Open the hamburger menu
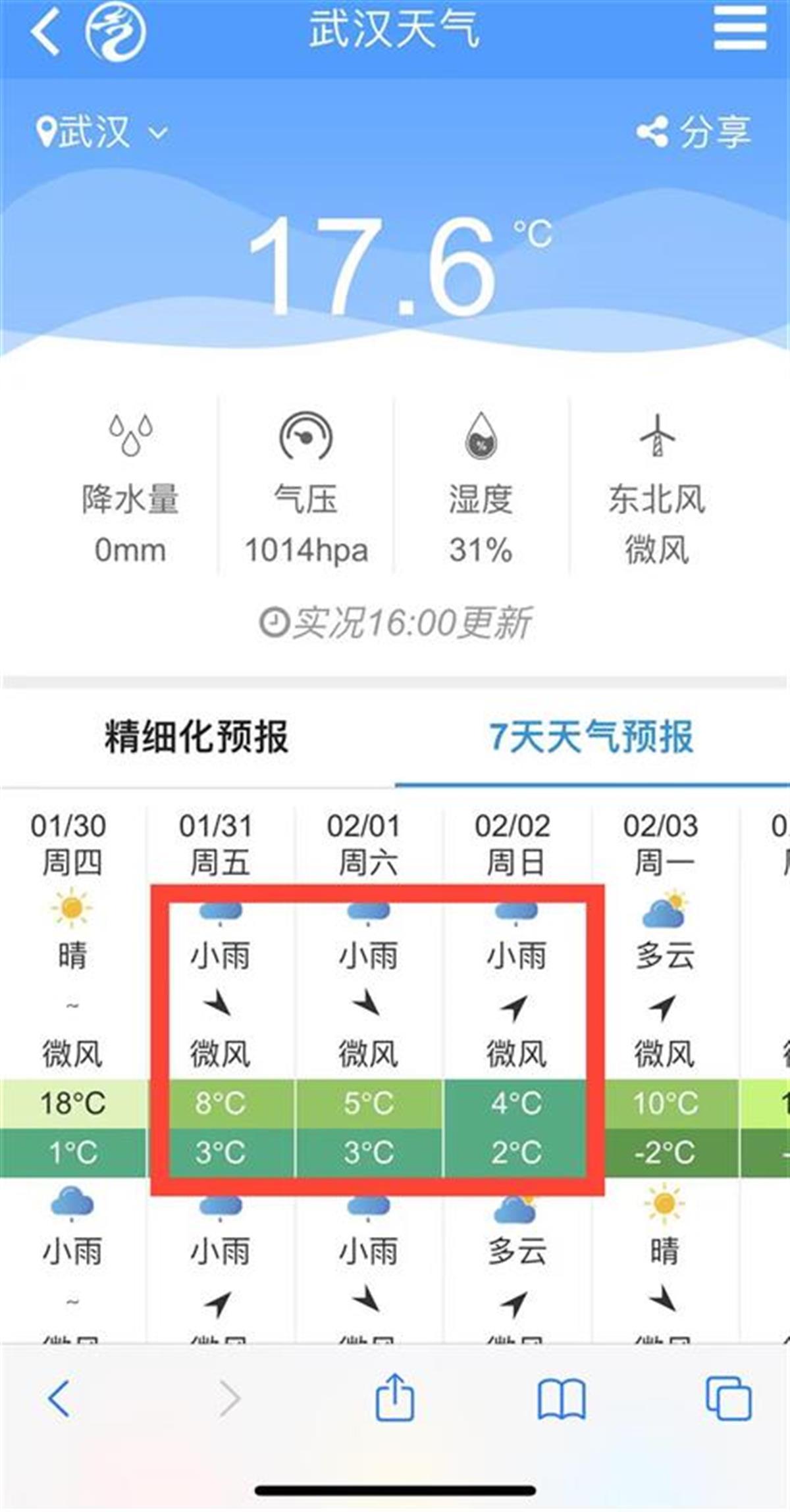This screenshot has height=1512, width=790. point(739,28)
